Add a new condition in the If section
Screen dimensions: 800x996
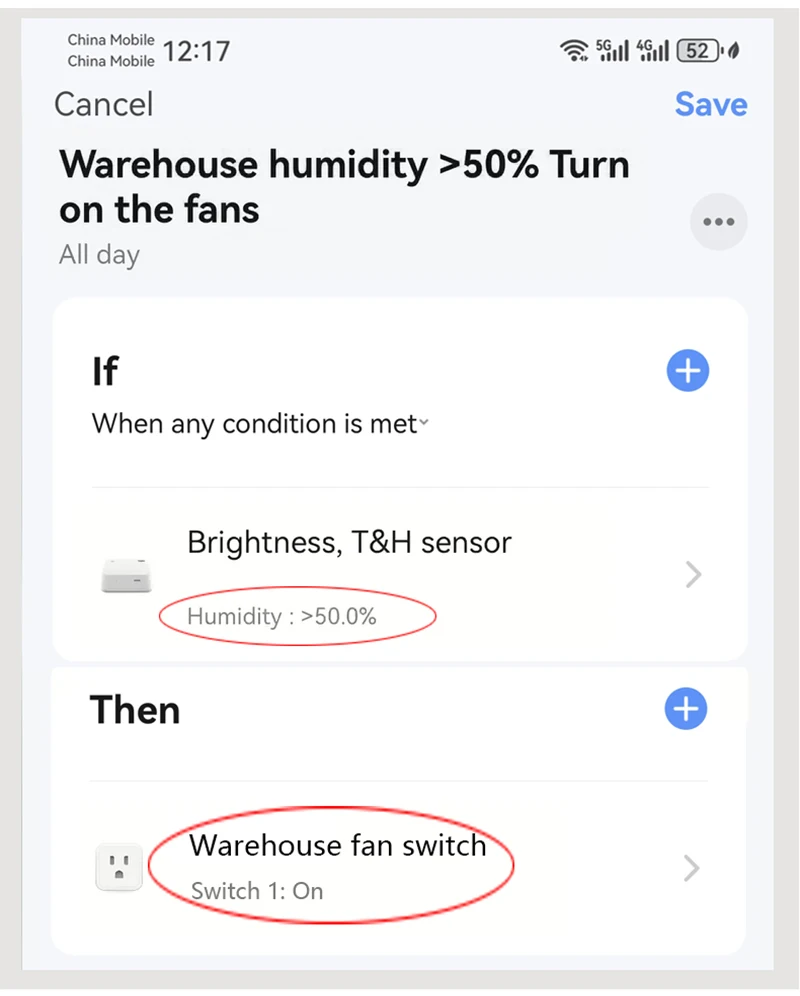(687, 372)
